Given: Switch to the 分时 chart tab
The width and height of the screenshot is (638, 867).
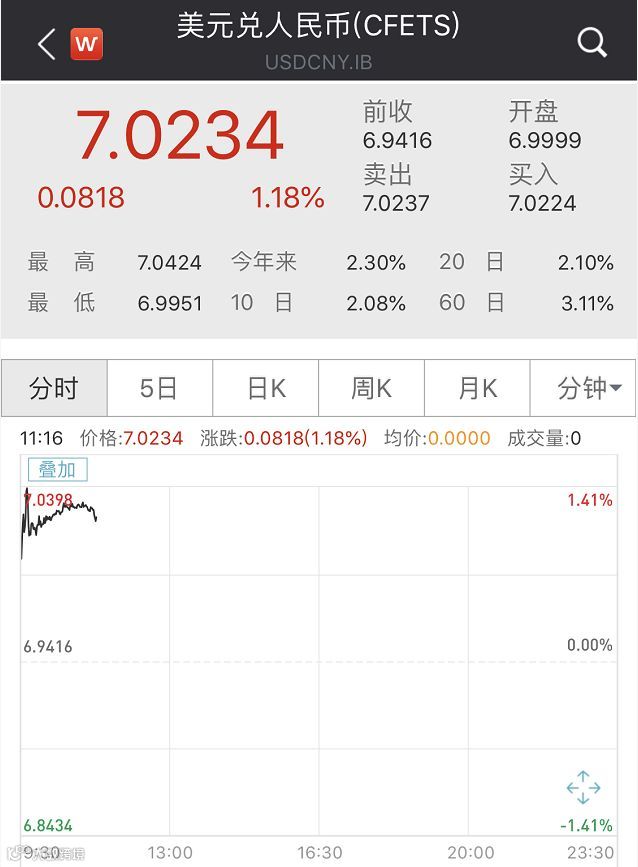Looking at the screenshot, I should click(x=54, y=388).
